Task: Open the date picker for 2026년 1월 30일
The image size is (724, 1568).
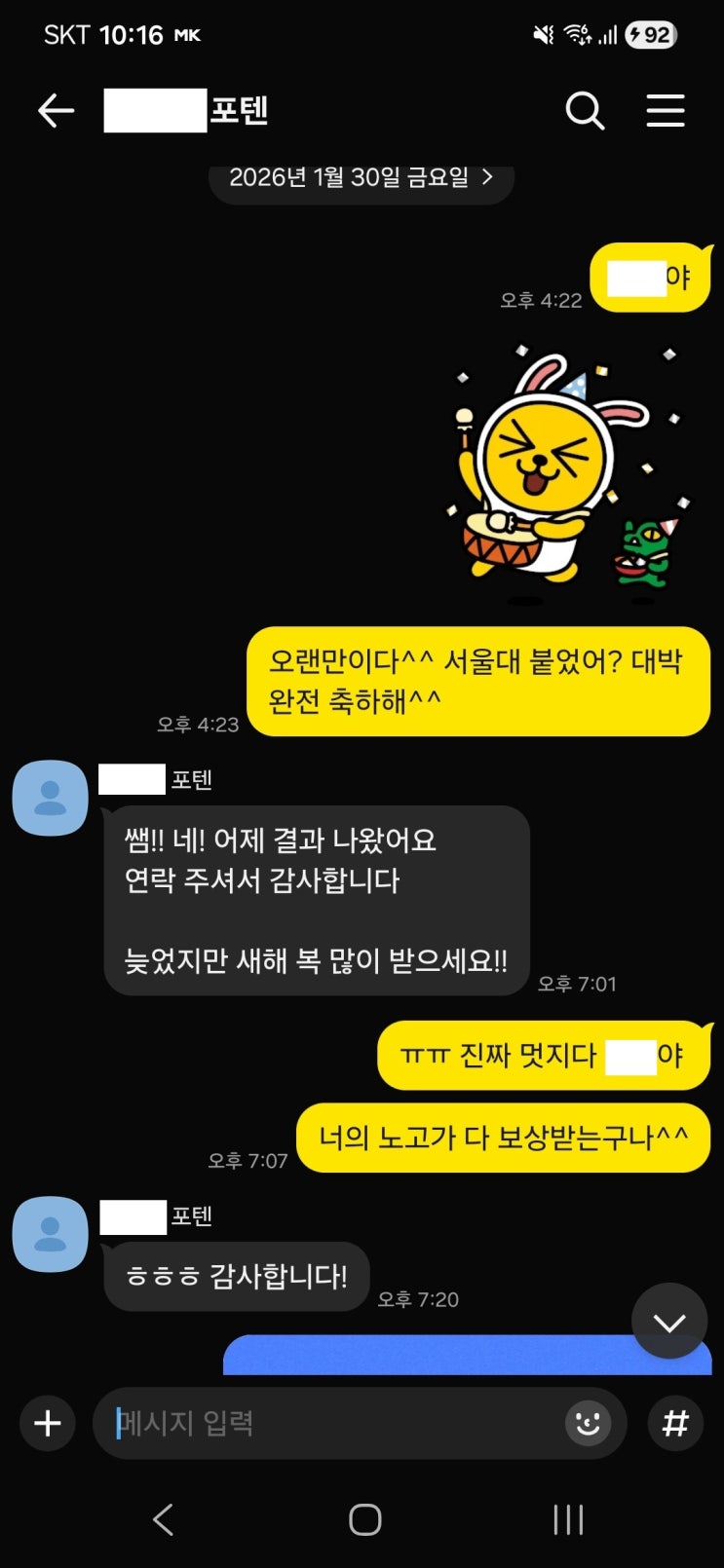Action: [x=362, y=178]
